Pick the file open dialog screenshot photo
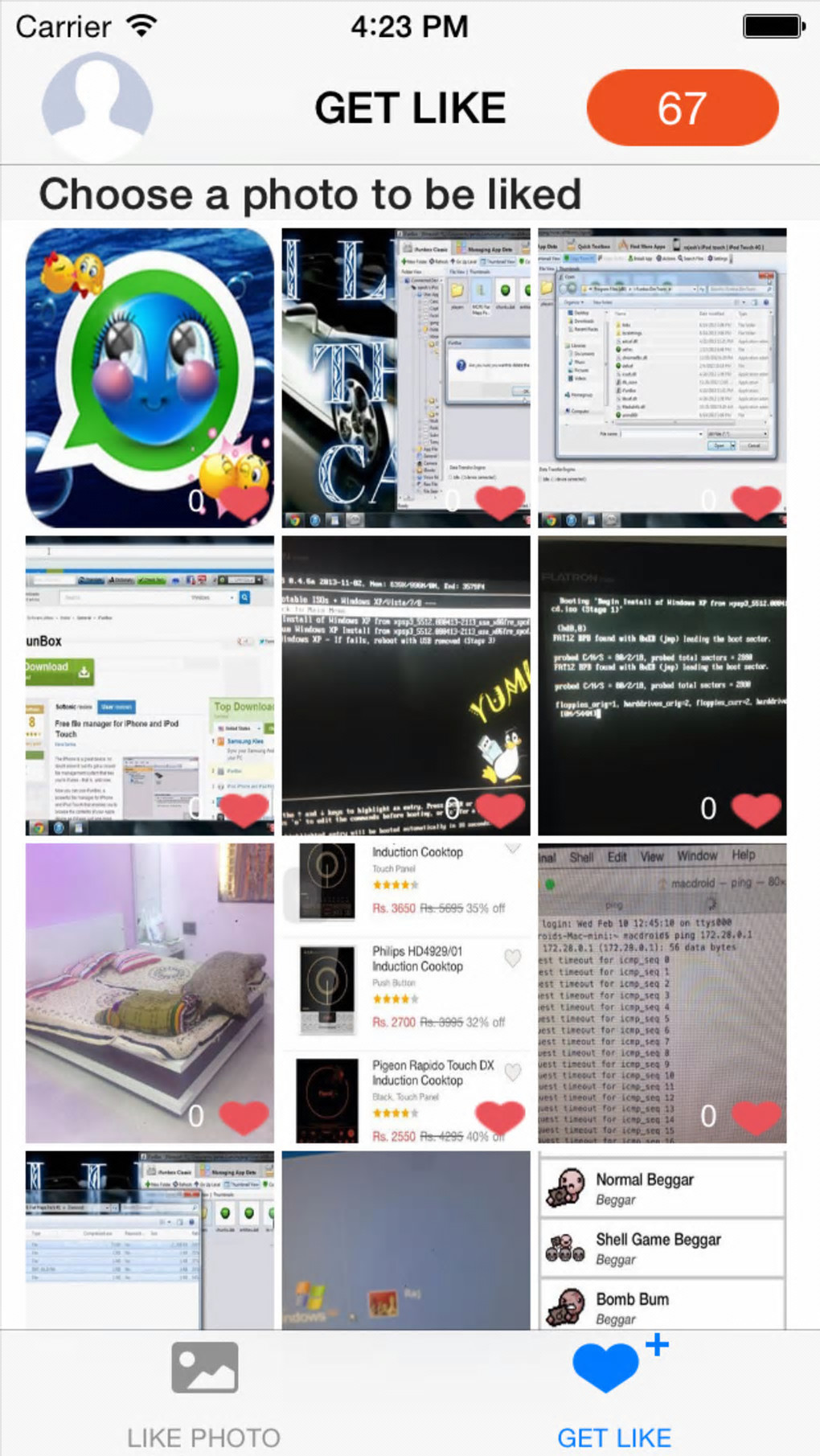 pyautogui.click(x=662, y=378)
